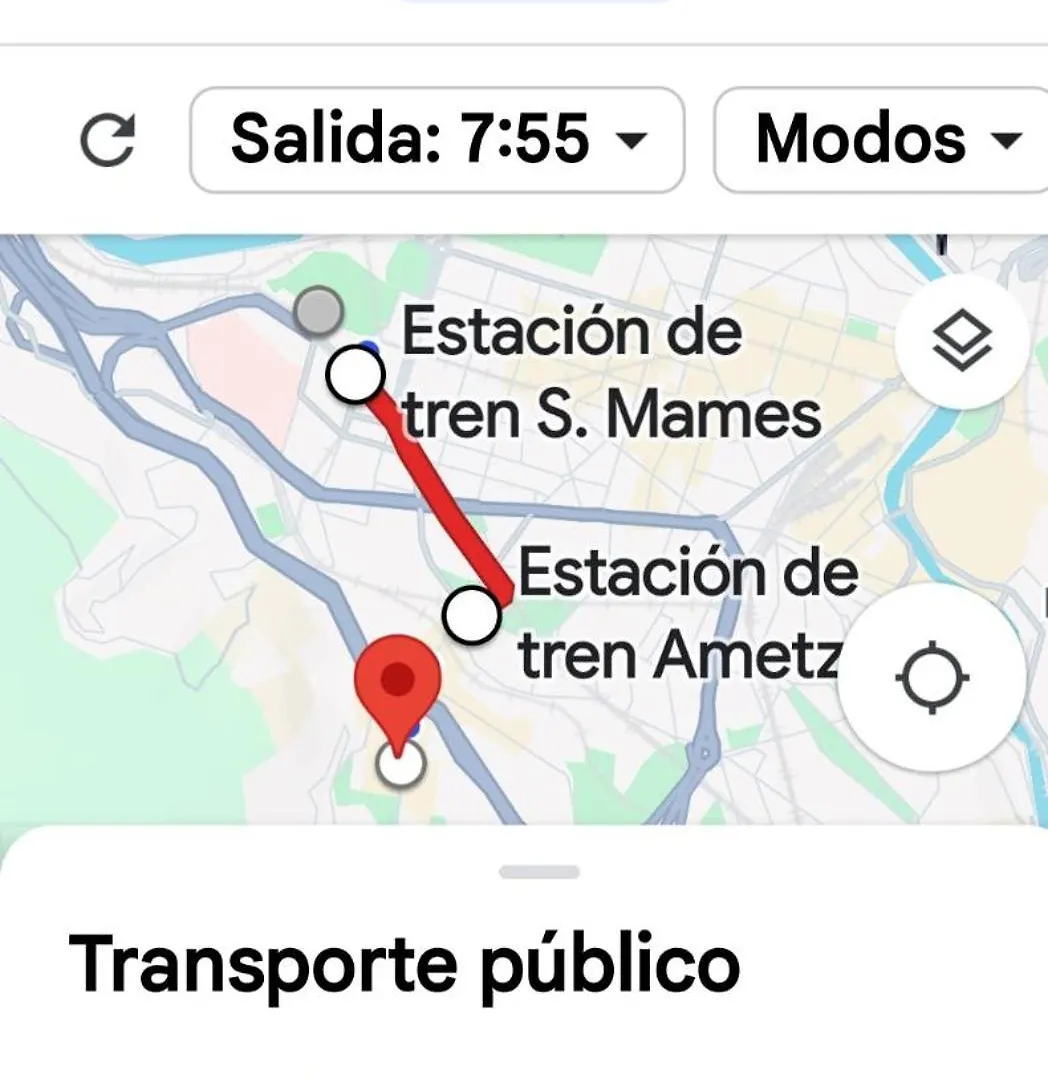Refresh the transit routes
The image size is (1048, 1080).
pyautogui.click(x=107, y=140)
